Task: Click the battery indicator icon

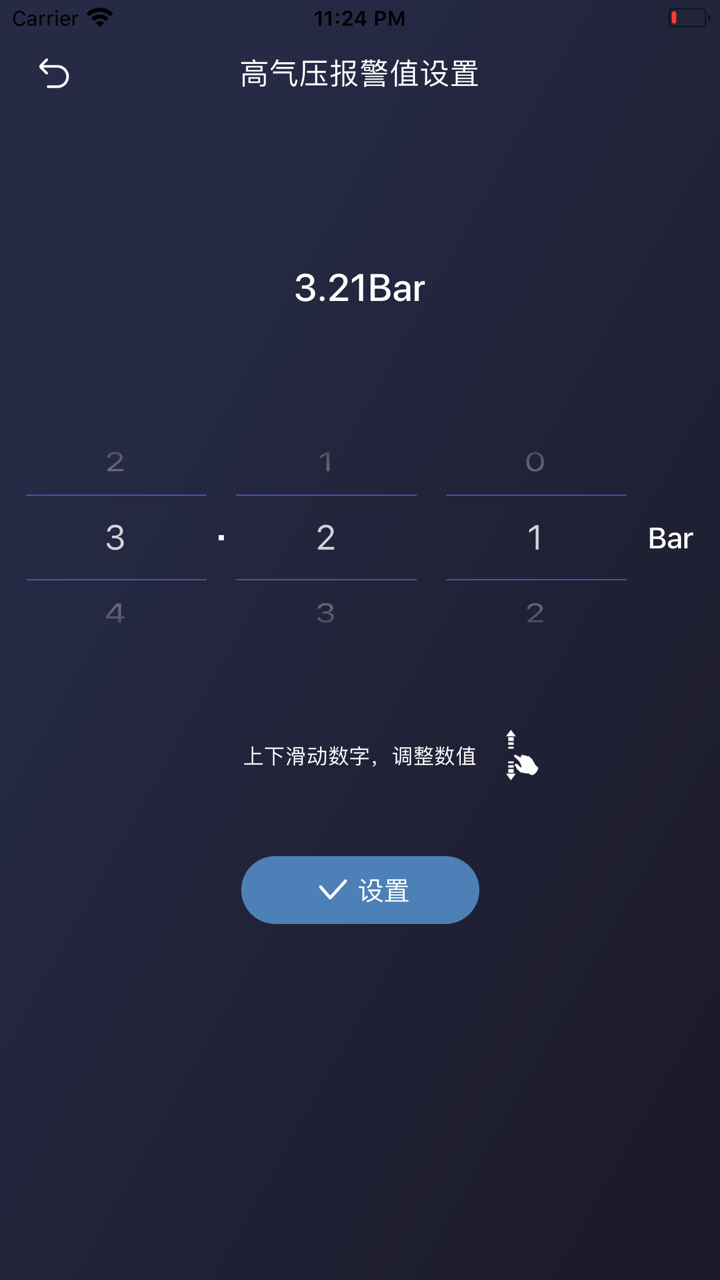Action: [688, 15]
